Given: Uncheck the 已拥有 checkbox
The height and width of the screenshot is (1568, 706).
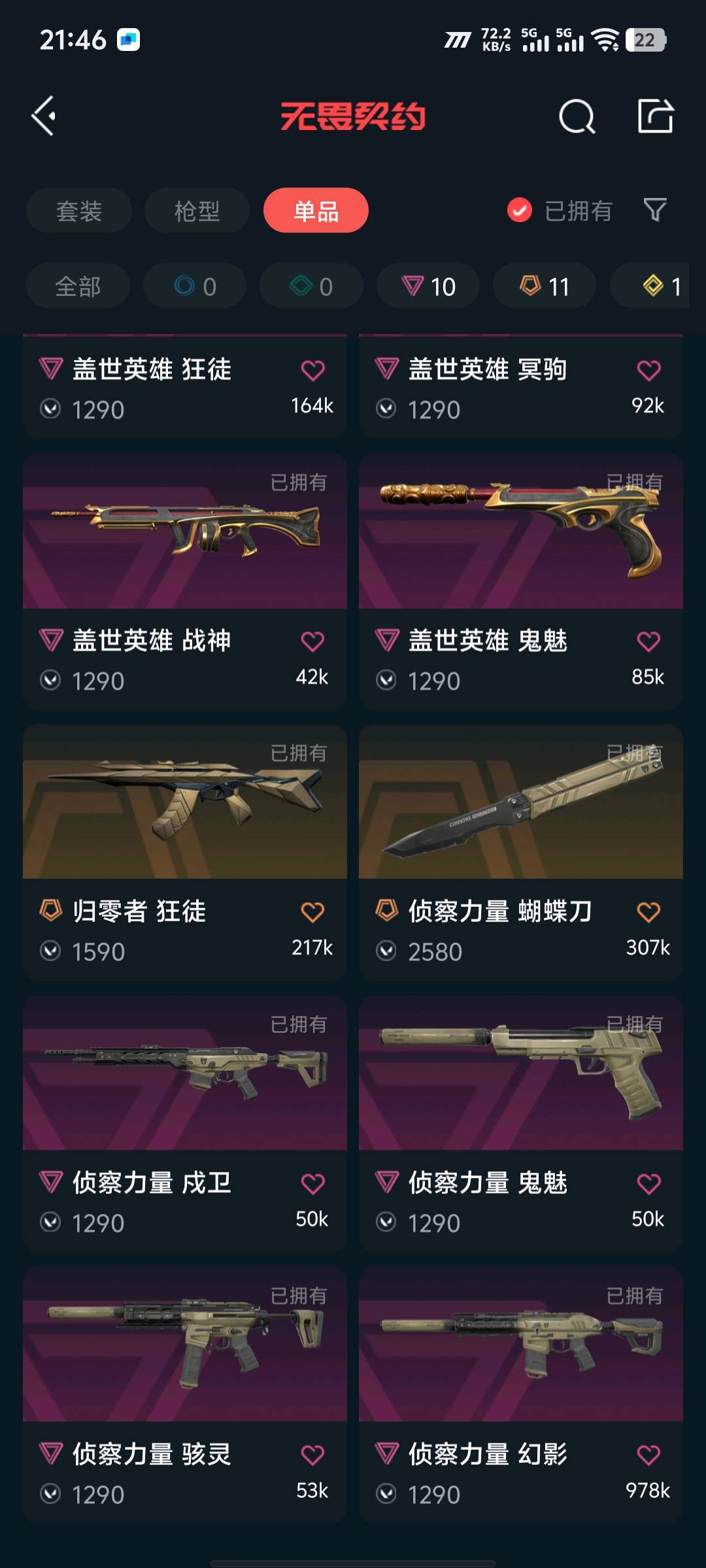Looking at the screenshot, I should click(x=520, y=210).
